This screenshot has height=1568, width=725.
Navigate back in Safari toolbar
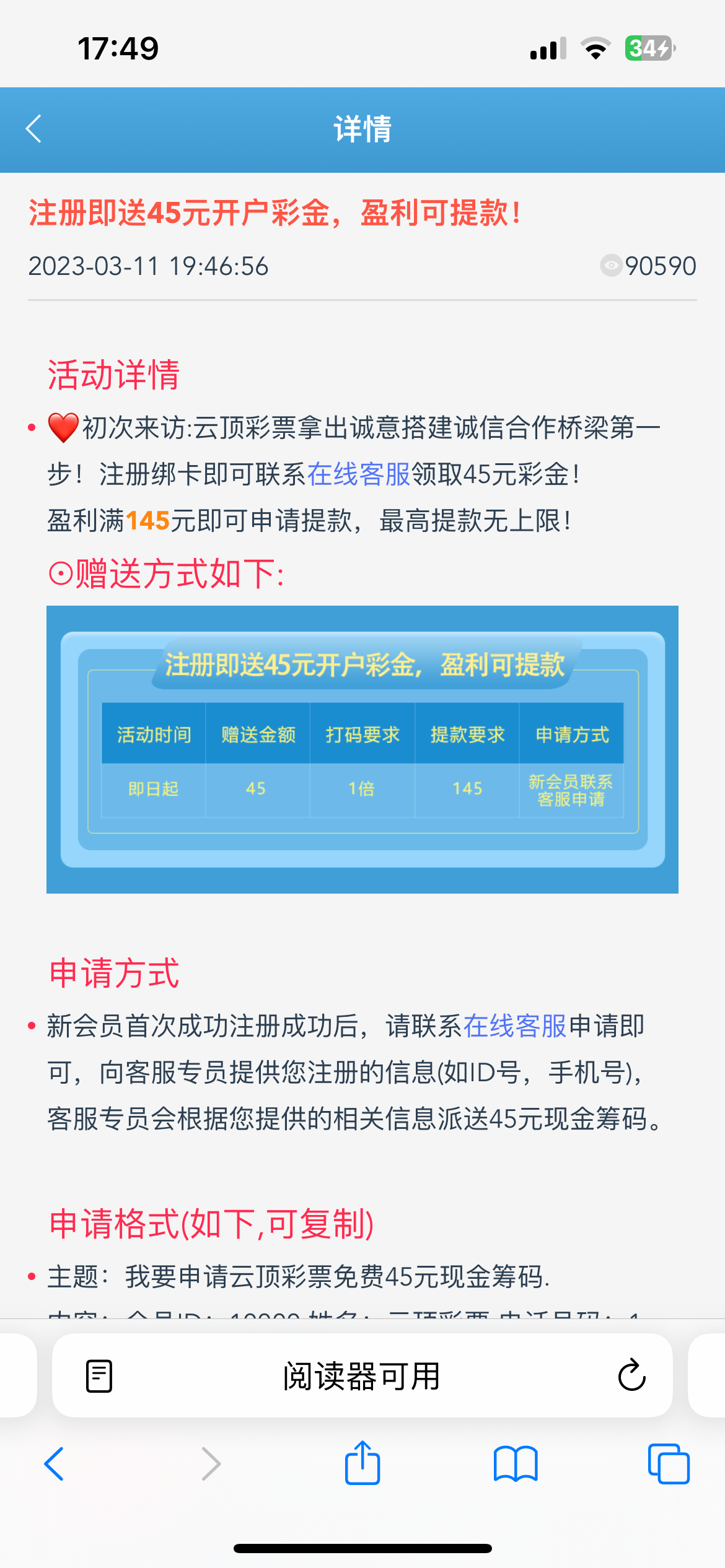pos(55,1464)
